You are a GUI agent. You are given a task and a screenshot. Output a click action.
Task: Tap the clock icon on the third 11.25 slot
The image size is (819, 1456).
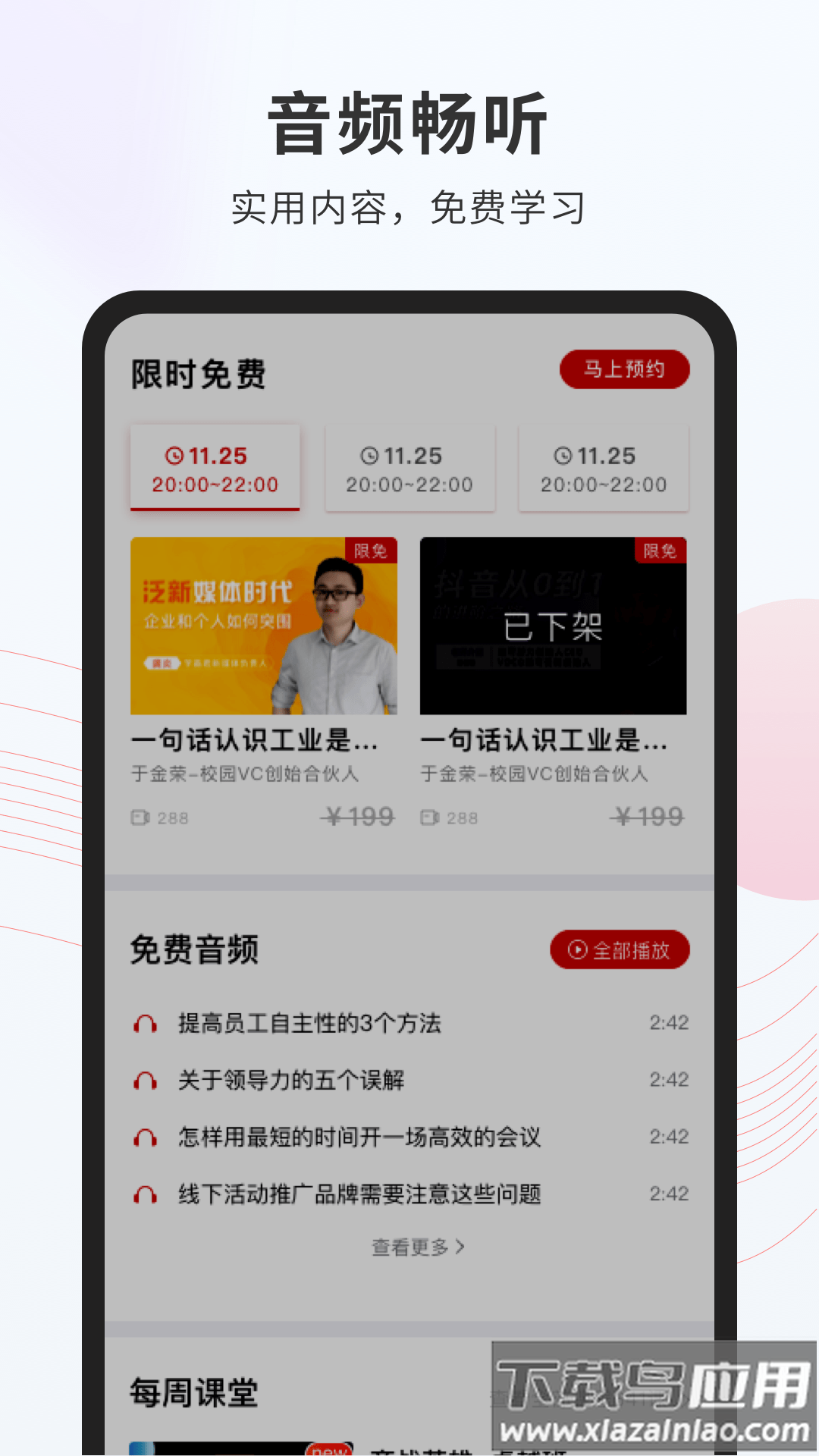[563, 456]
